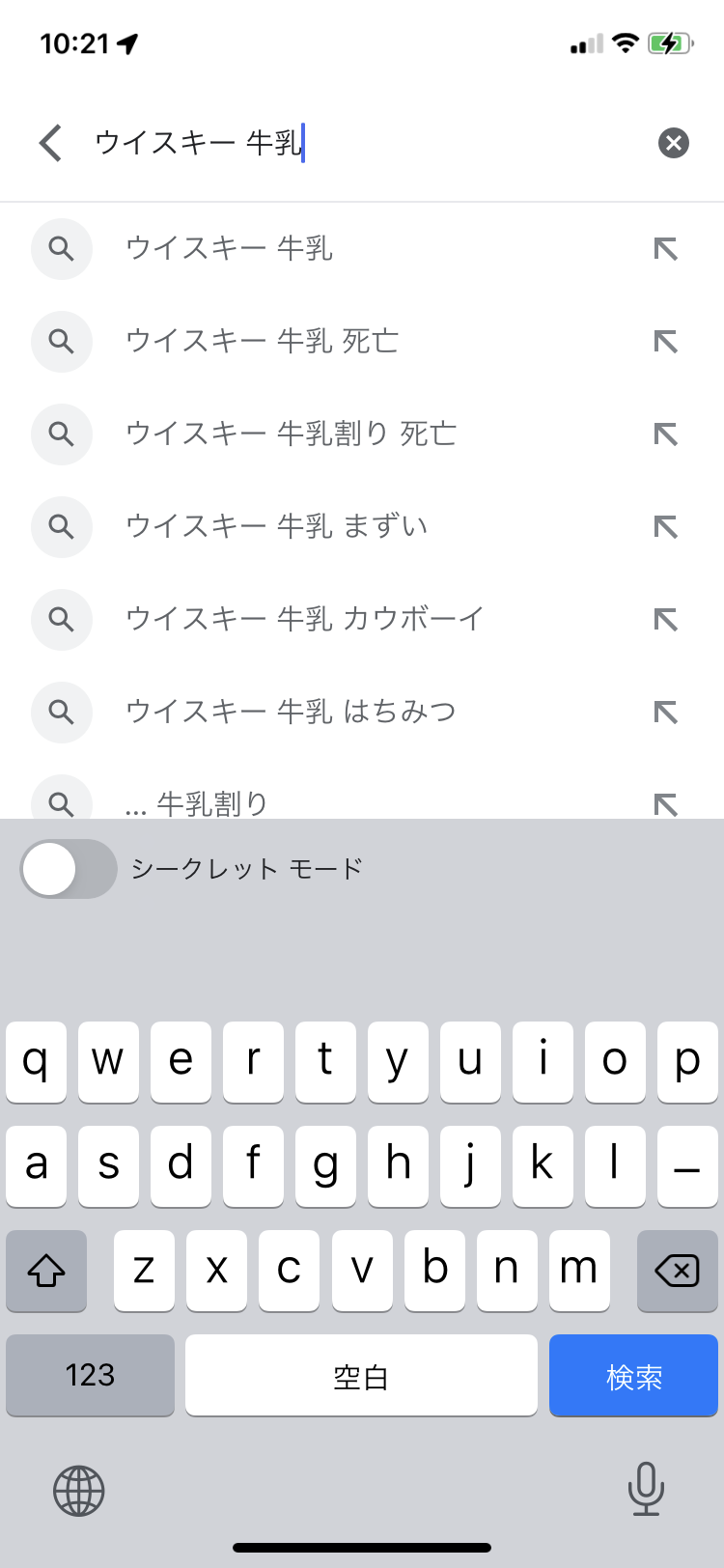The width and height of the screenshot is (724, 1568).
Task: Choose suggestion ウイスキー 牛乳 まずい
Action: tap(362, 527)
